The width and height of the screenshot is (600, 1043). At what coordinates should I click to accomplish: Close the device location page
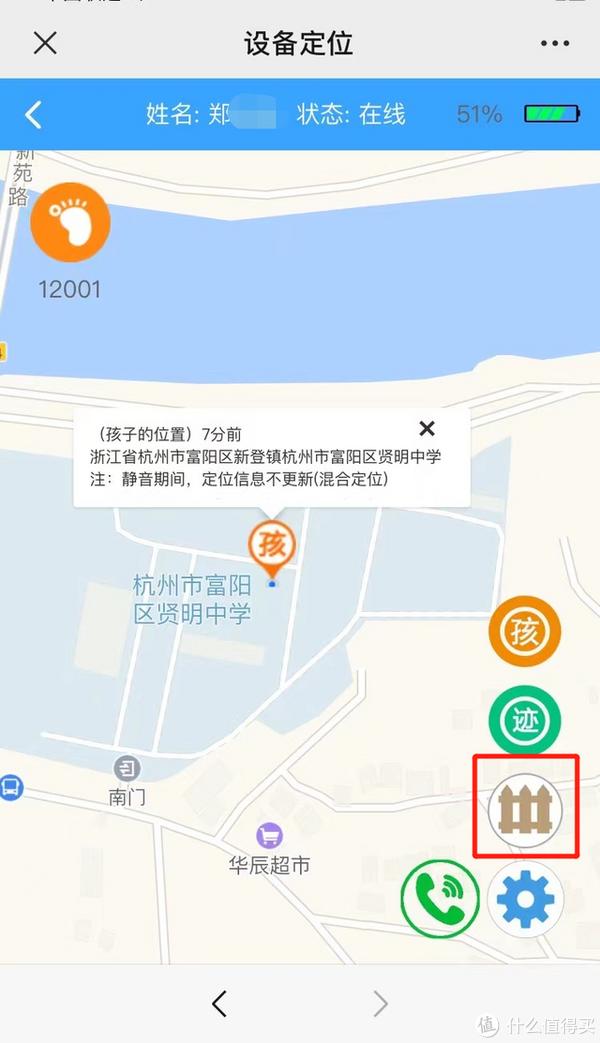coord(45,43)
